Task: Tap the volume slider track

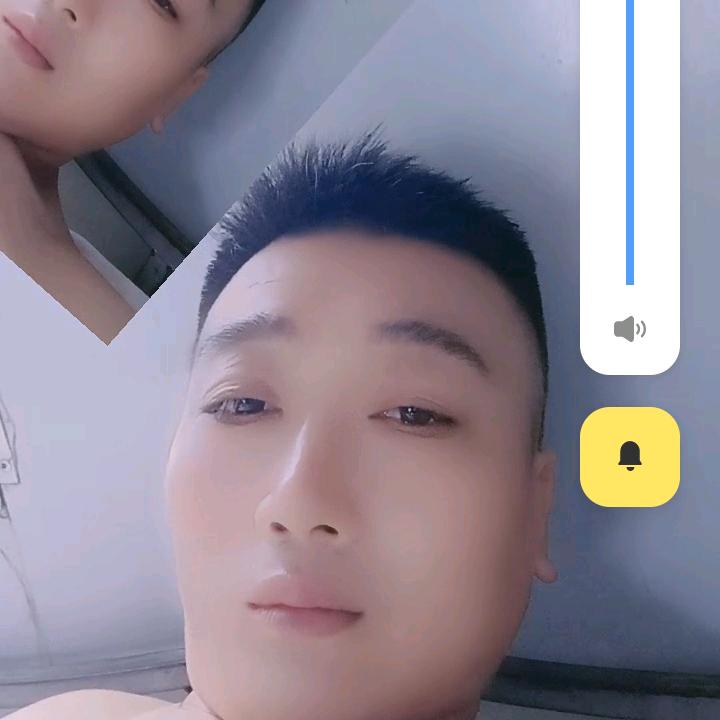Action: pos(630,142)
